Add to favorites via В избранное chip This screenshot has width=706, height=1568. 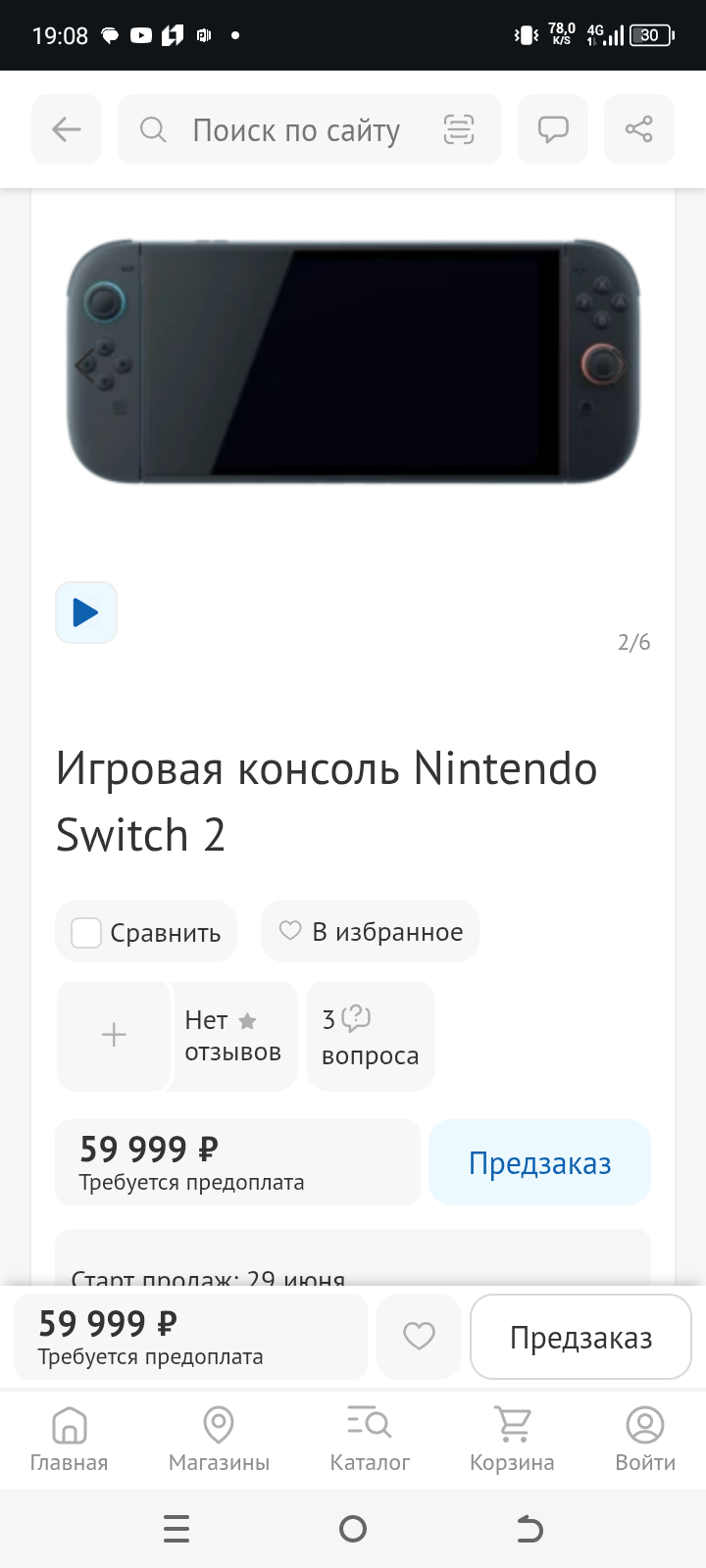(371, 931)
